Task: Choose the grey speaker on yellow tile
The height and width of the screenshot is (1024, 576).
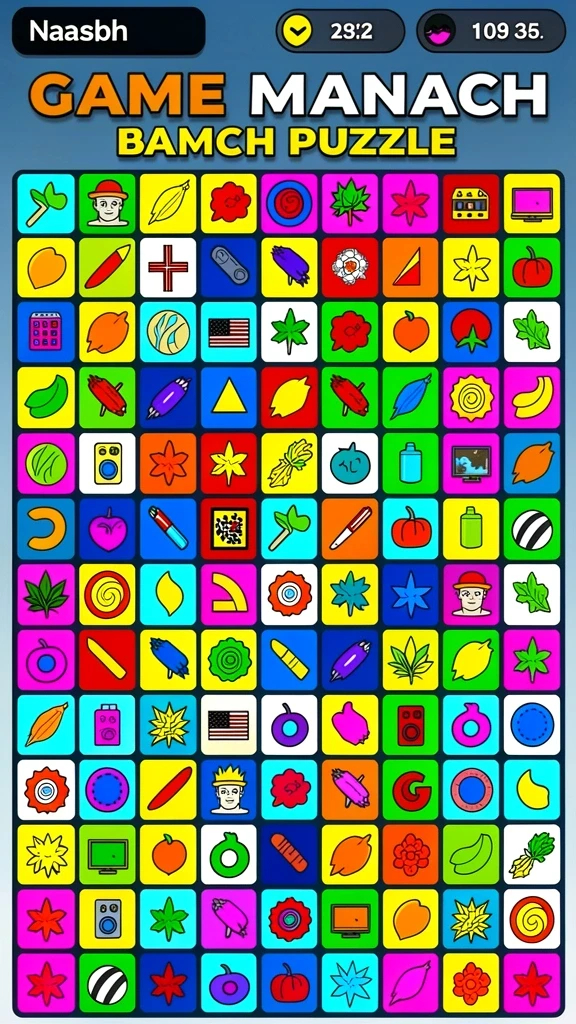Action: [107, 918]
